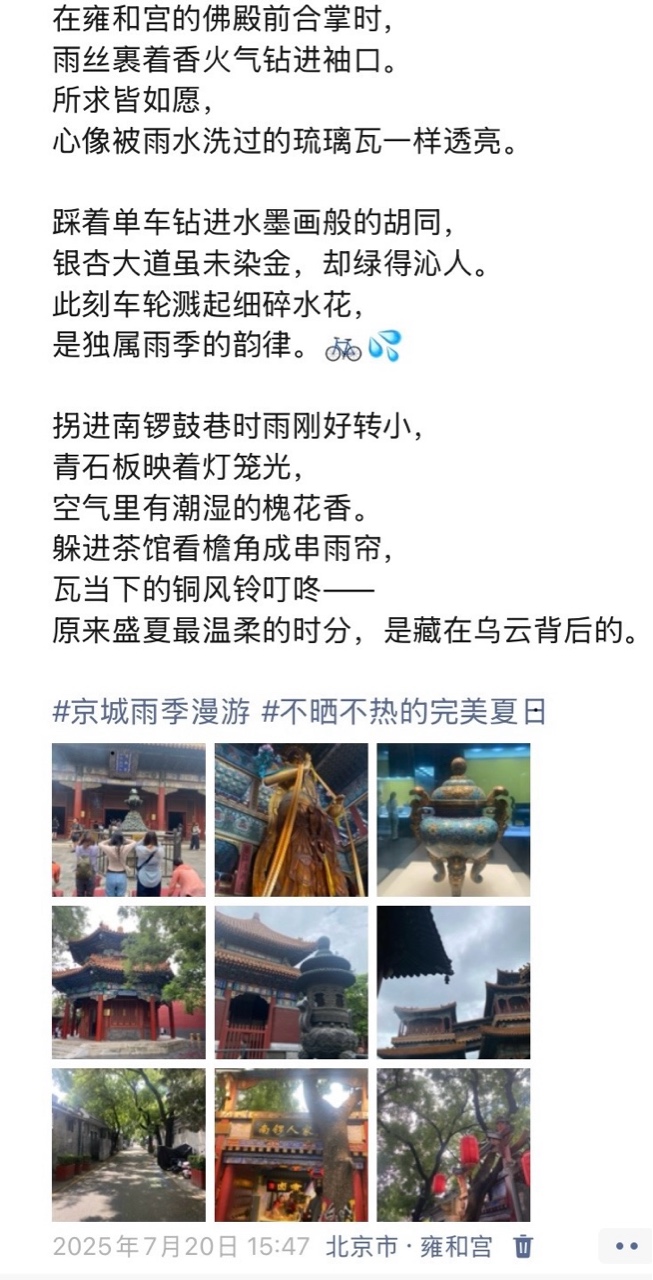This screenshot has width=653, height=1280.
Task: Open the cloisonné incense burner photo
Action: (453, 820)
